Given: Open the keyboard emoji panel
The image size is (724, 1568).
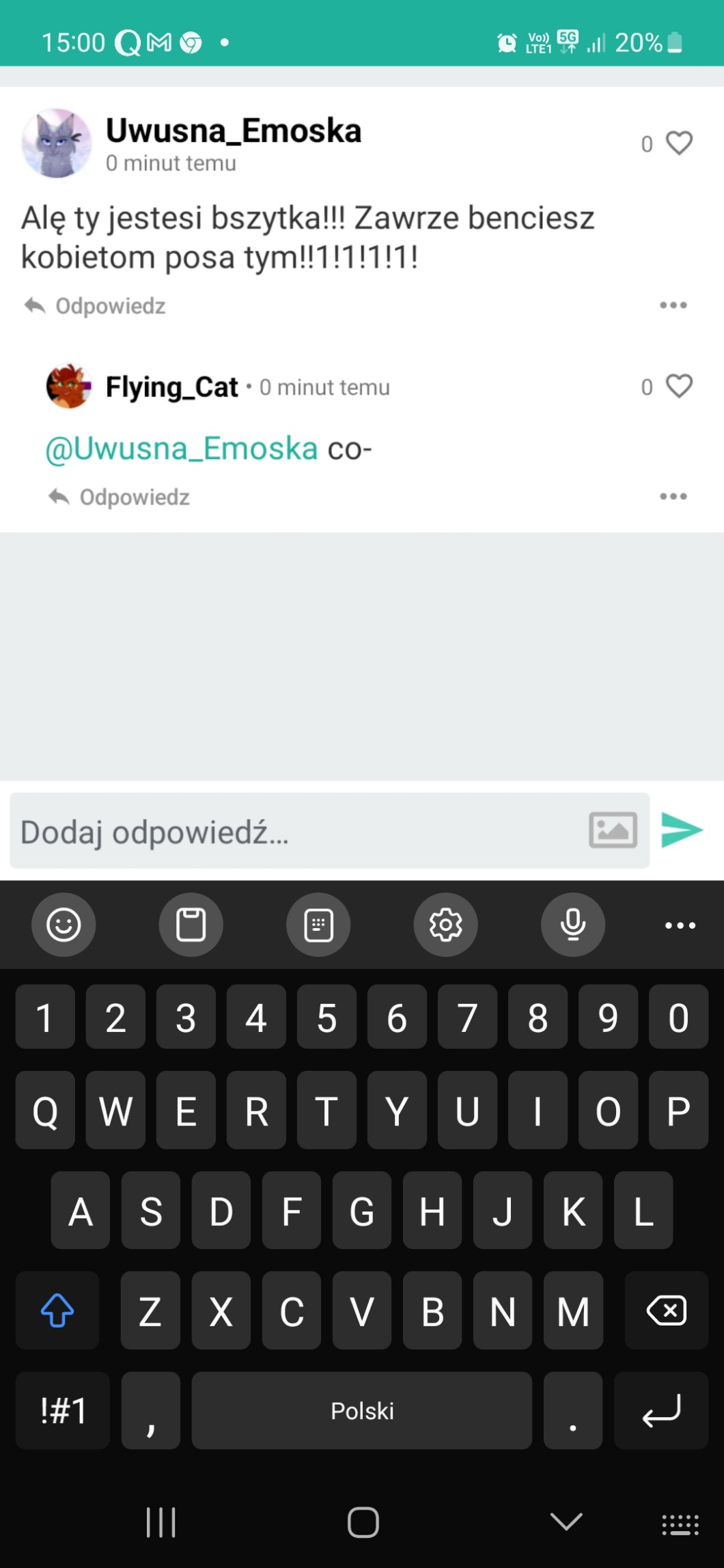Looking at the screenshot, I should (64, 925).
